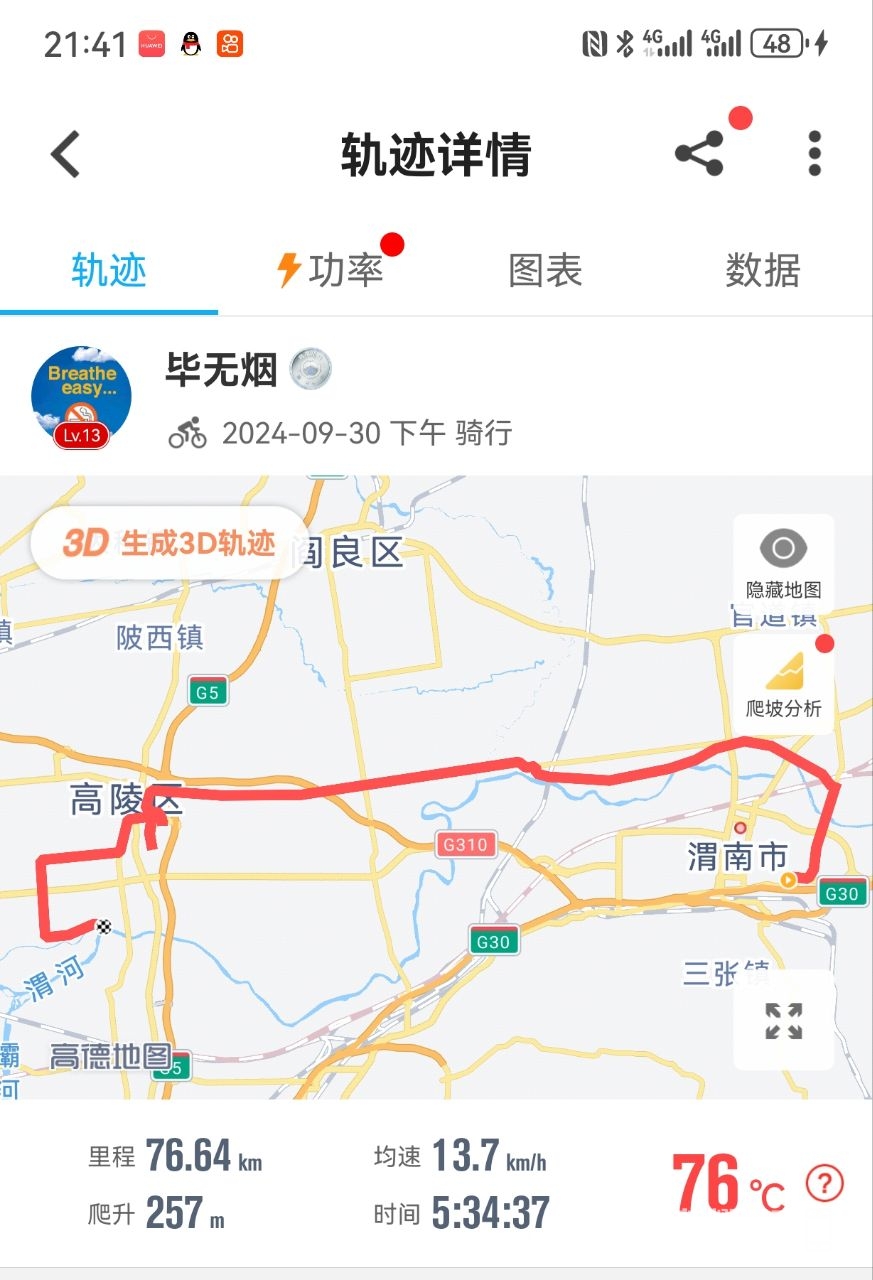Open 爬坡分析 climb analysis
This screenshot has width=873, height=1280.
(784, 684)
